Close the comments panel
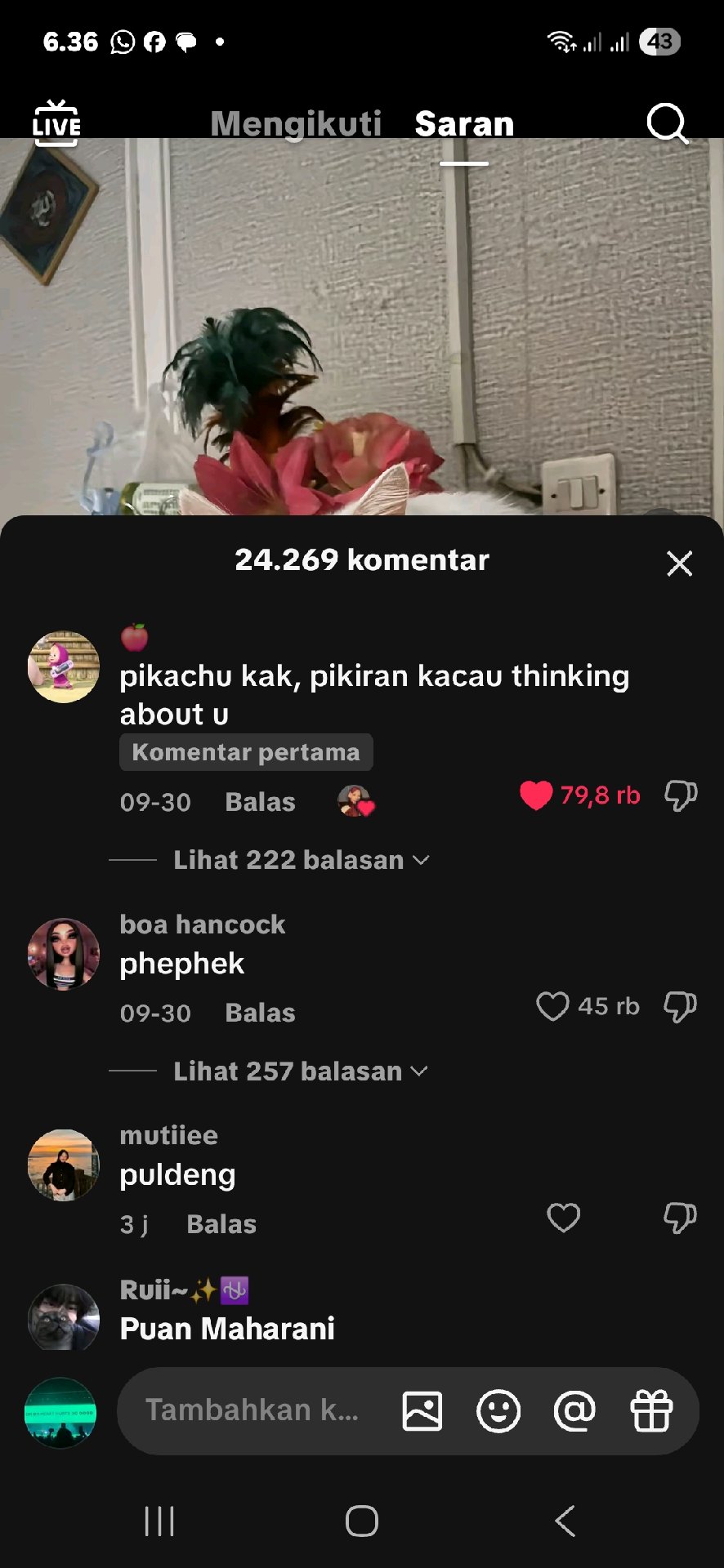 point(679,563)
